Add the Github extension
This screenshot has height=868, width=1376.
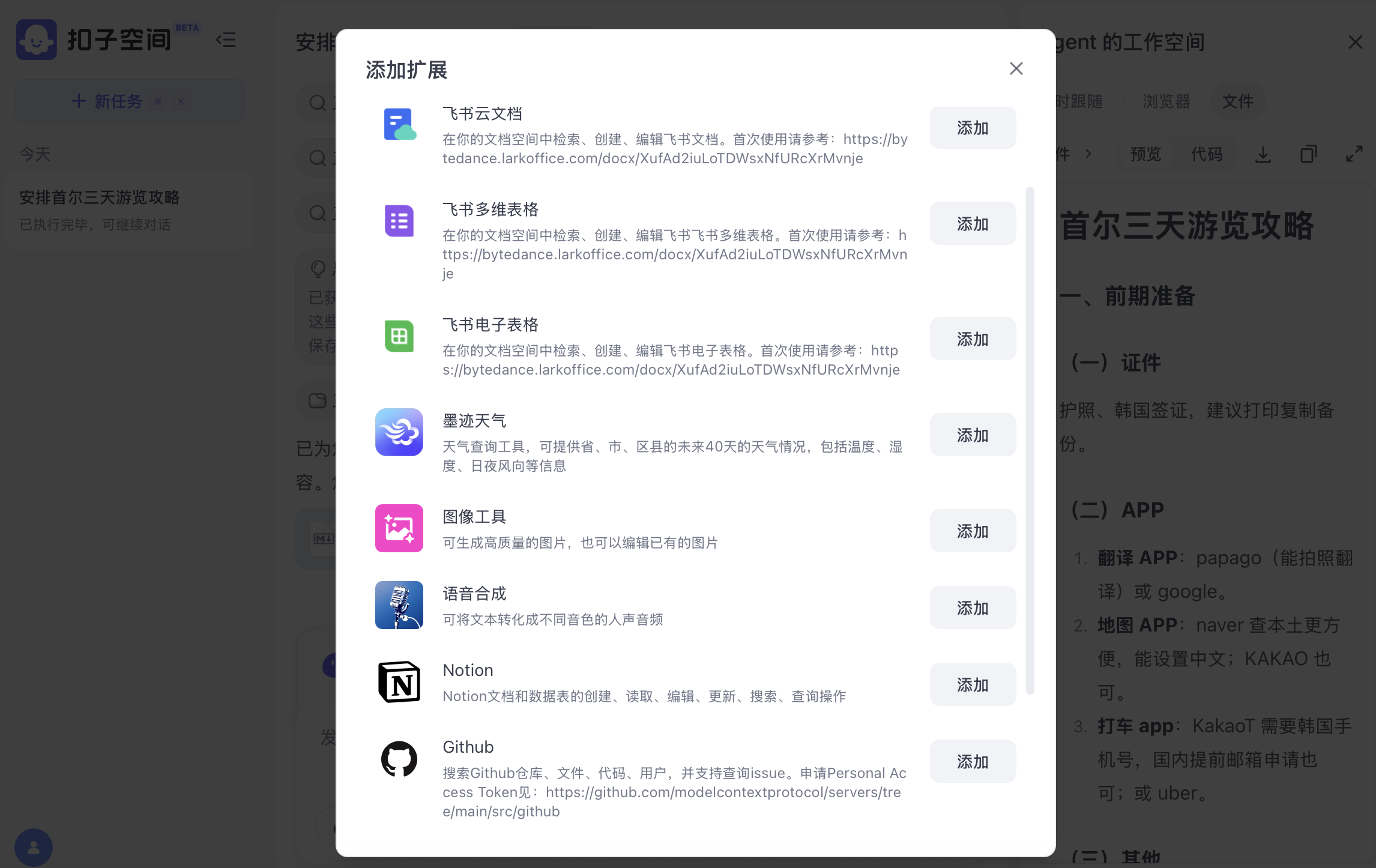tap(972, 762)
